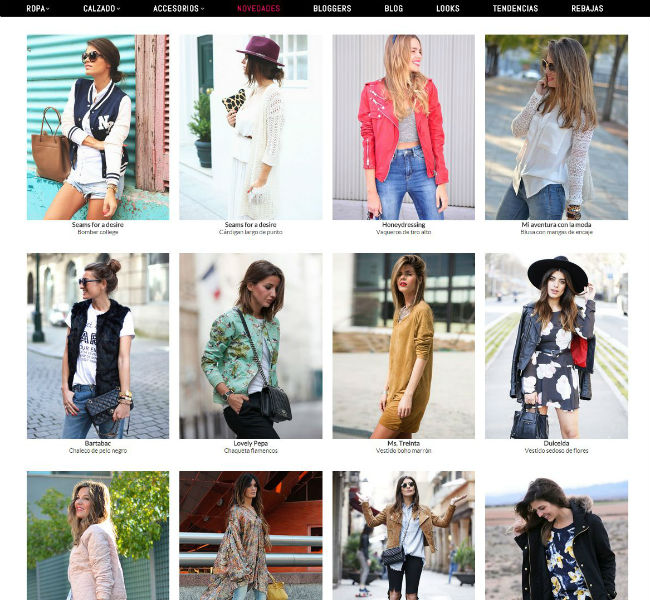Open the TENDENCIAS section
This screenshot has height=600, width=650.
coord(515,8)
